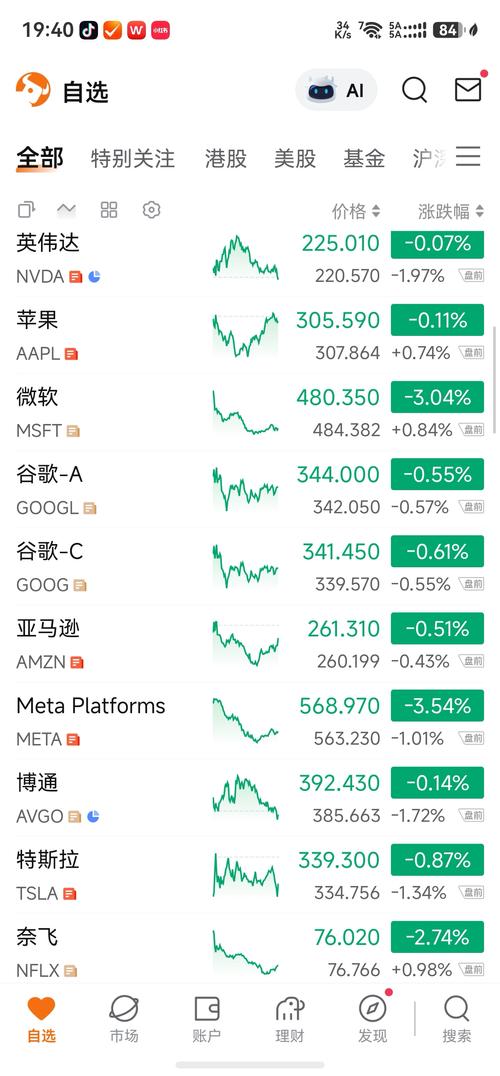Sort the list by 价格
Screen dimensions: 500x1076
[x=356, y=211]
